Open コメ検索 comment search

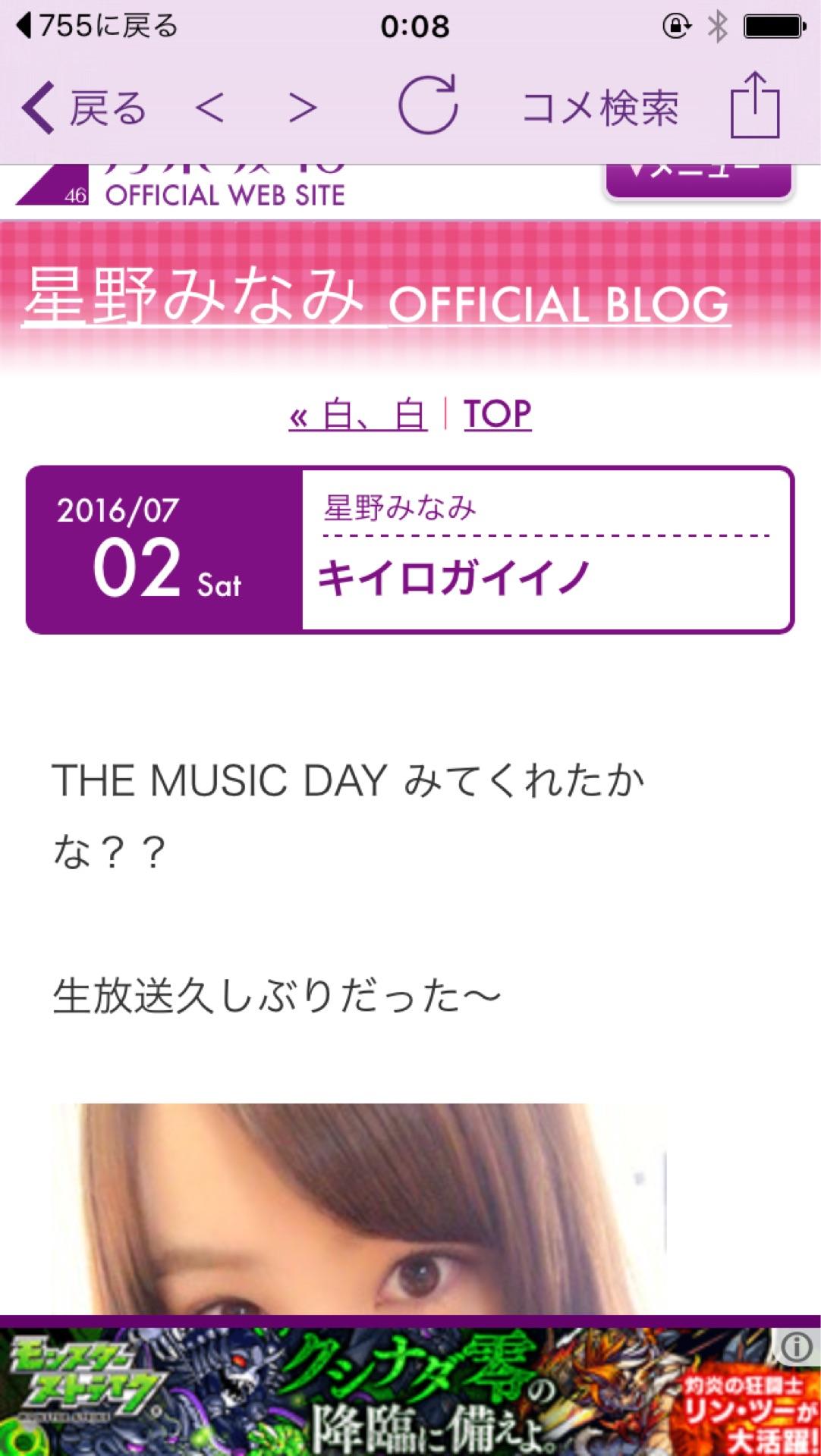pyautogui.click(x=600, y=108)
